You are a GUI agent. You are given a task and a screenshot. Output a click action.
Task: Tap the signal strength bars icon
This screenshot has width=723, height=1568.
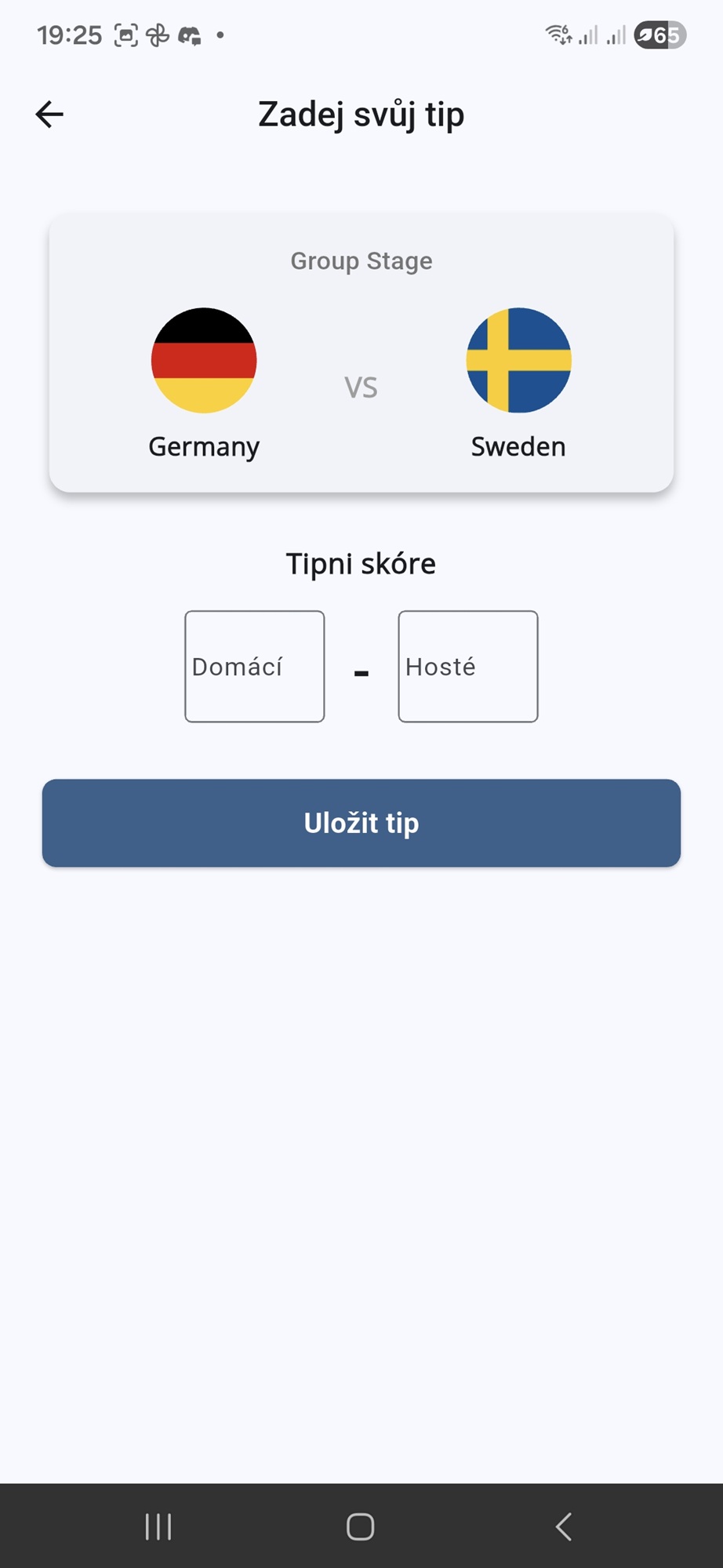[588, 34]
